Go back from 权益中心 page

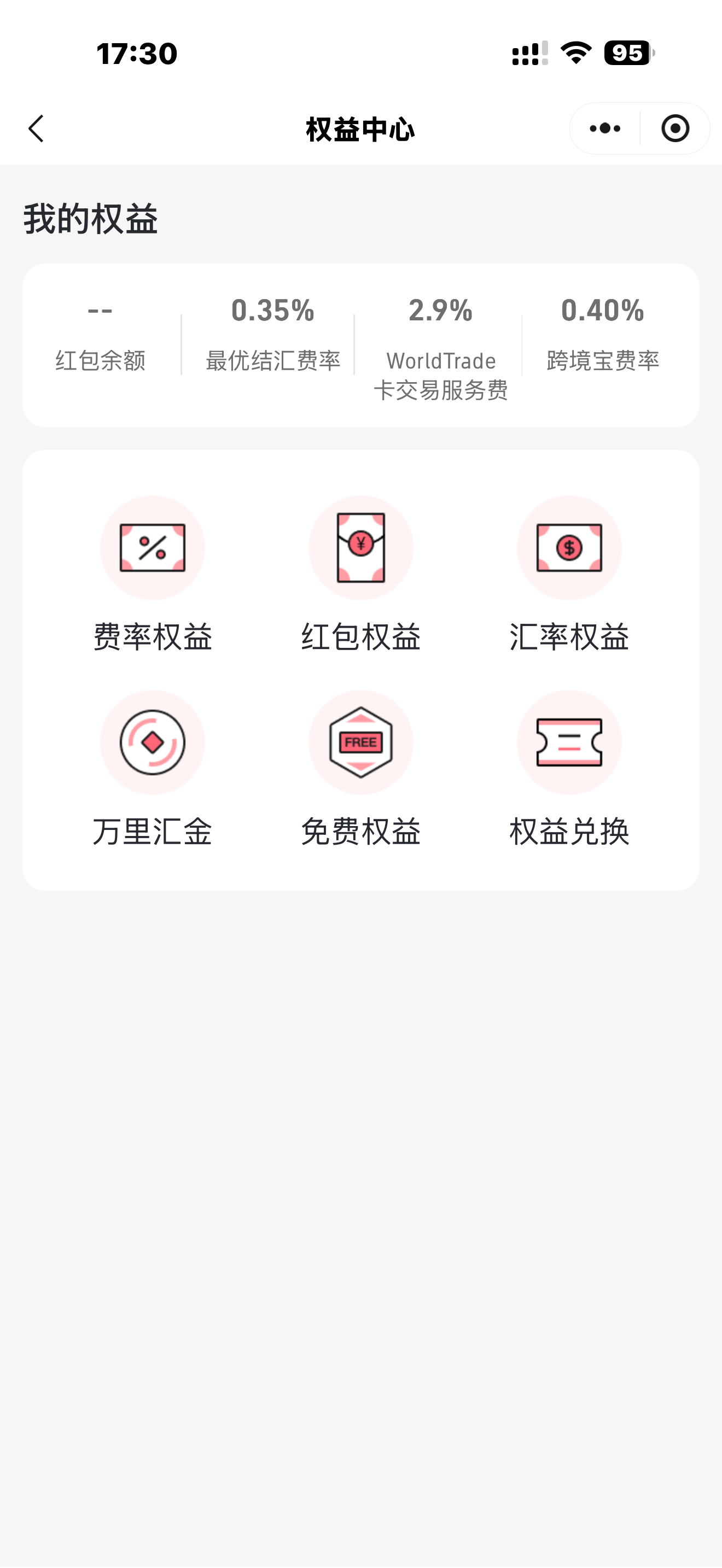click(37, 129)
